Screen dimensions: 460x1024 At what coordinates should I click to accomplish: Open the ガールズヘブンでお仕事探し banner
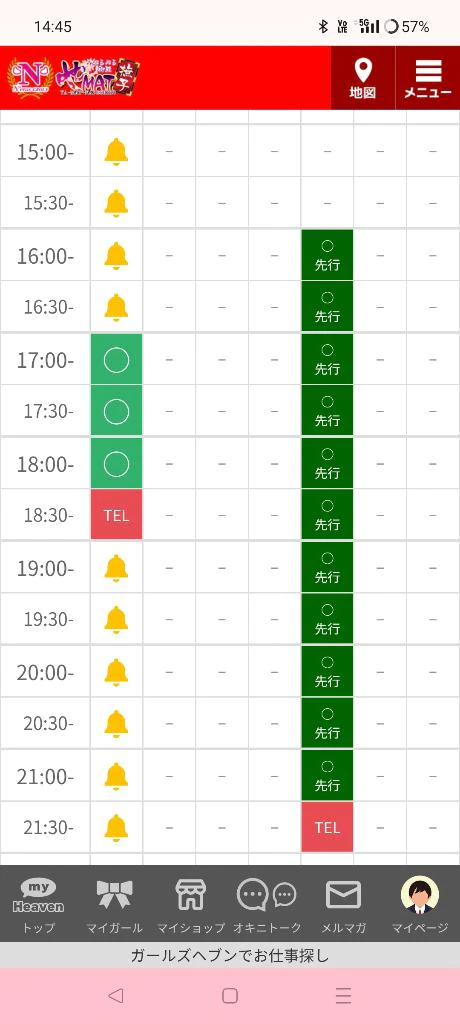[230, 956]
